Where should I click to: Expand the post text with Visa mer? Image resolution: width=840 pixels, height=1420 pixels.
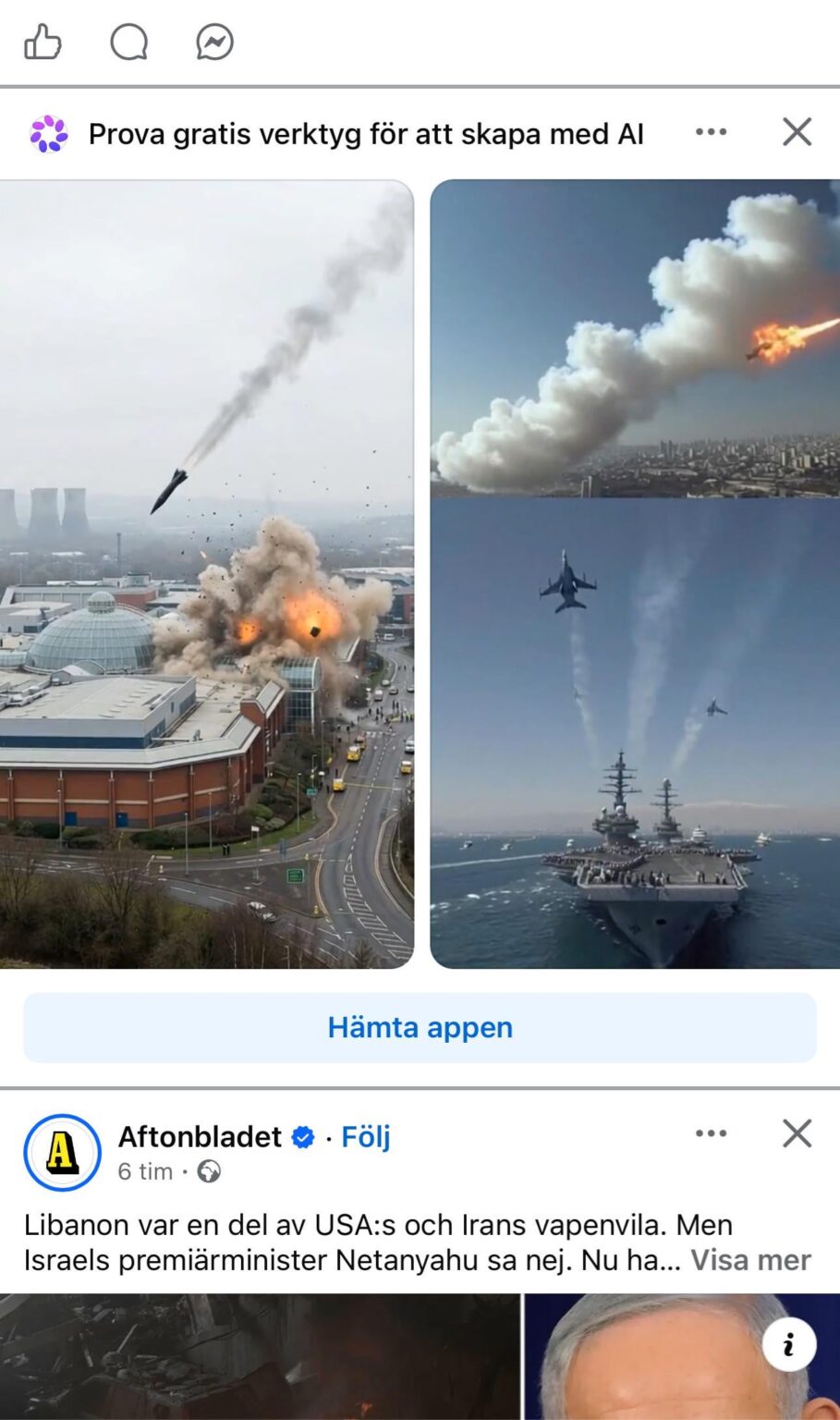click(x=750, y=1260)
